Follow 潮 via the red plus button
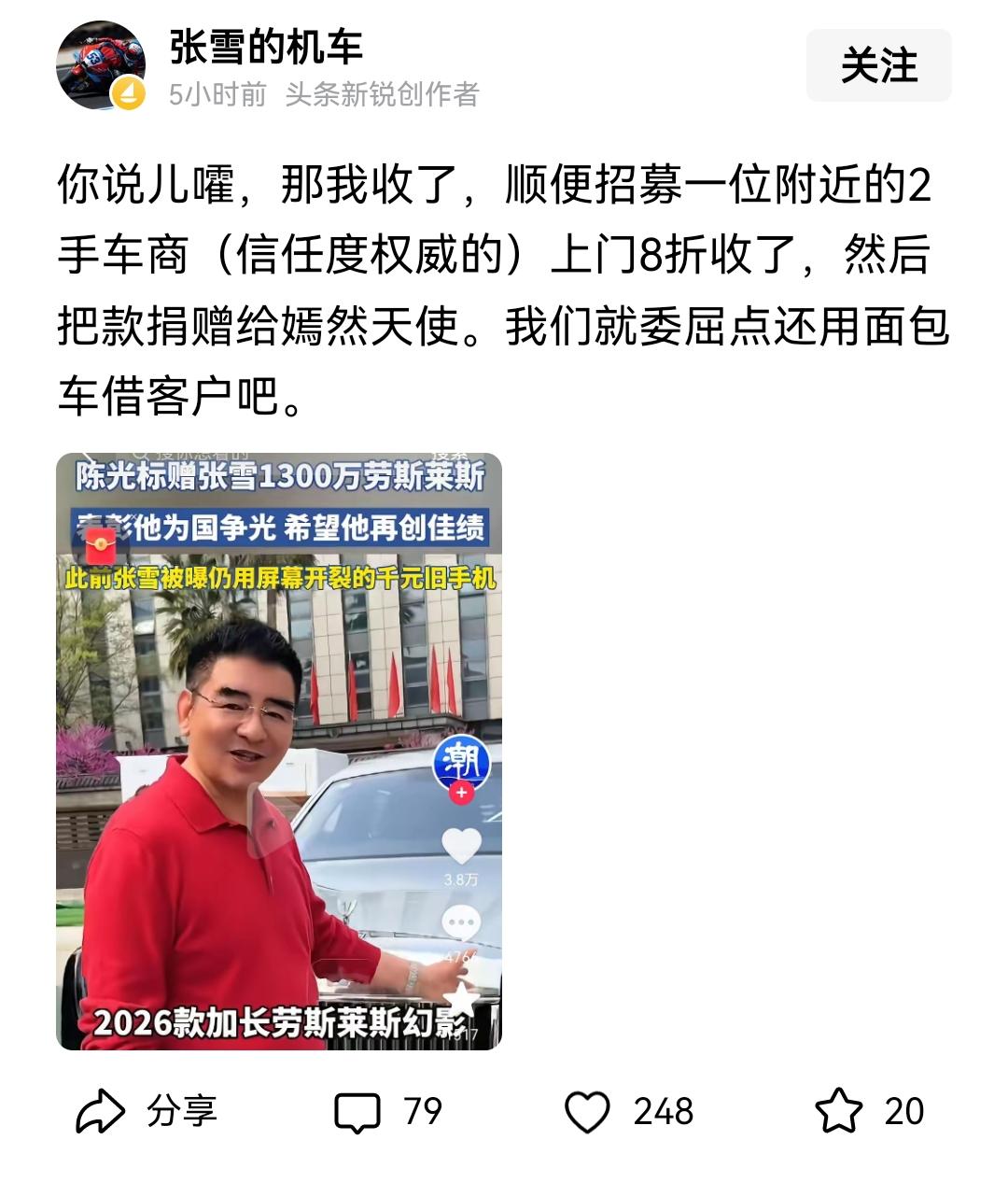This screenshot has height=1182, width=1008. coord(461,792)
